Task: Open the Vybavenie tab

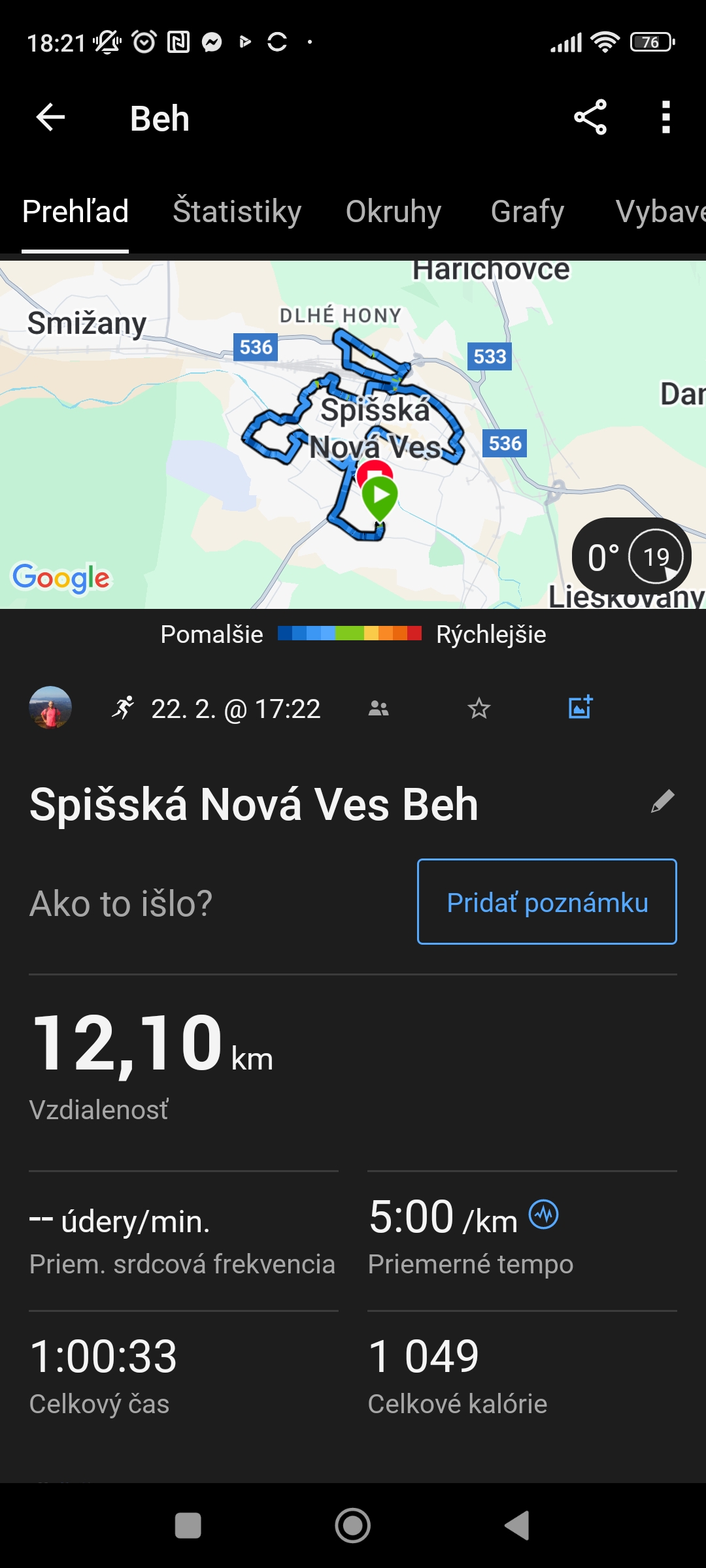Action: pos(660,212)
